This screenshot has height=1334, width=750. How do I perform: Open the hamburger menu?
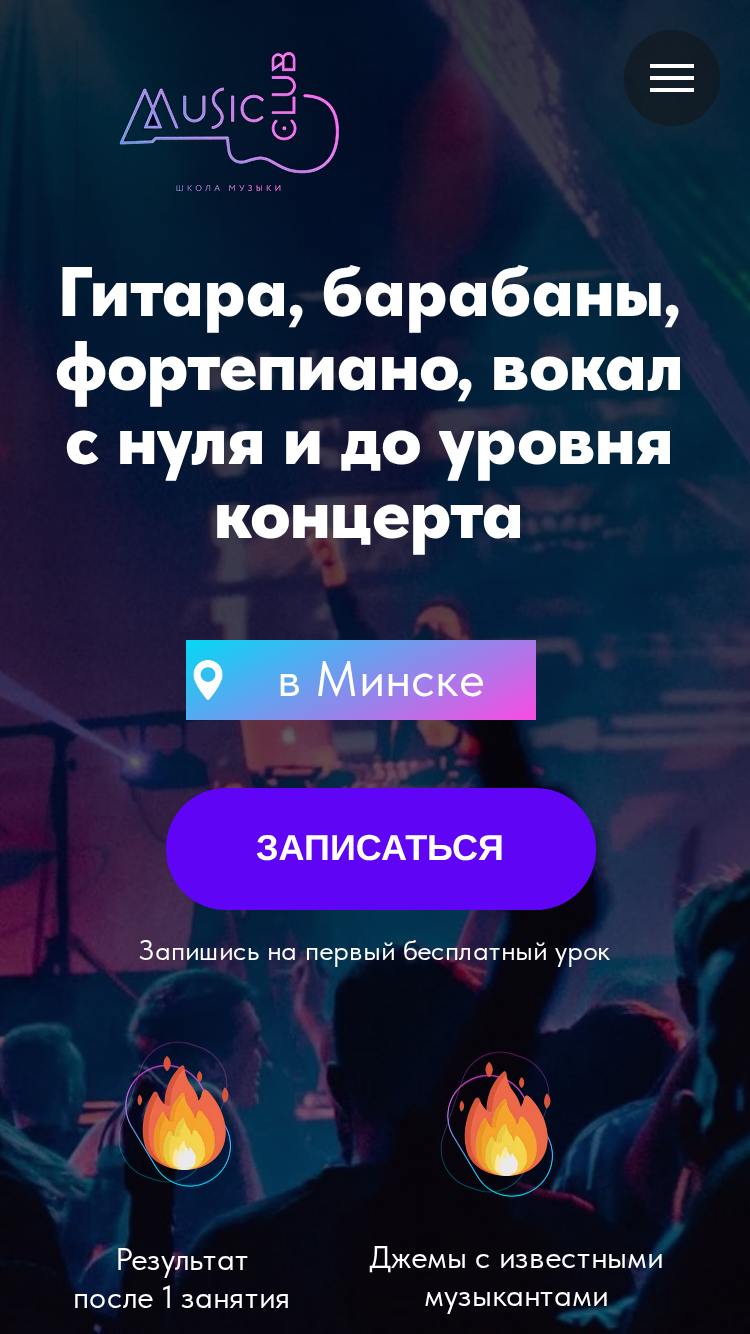pyautogui.click(x=672, y=78)
